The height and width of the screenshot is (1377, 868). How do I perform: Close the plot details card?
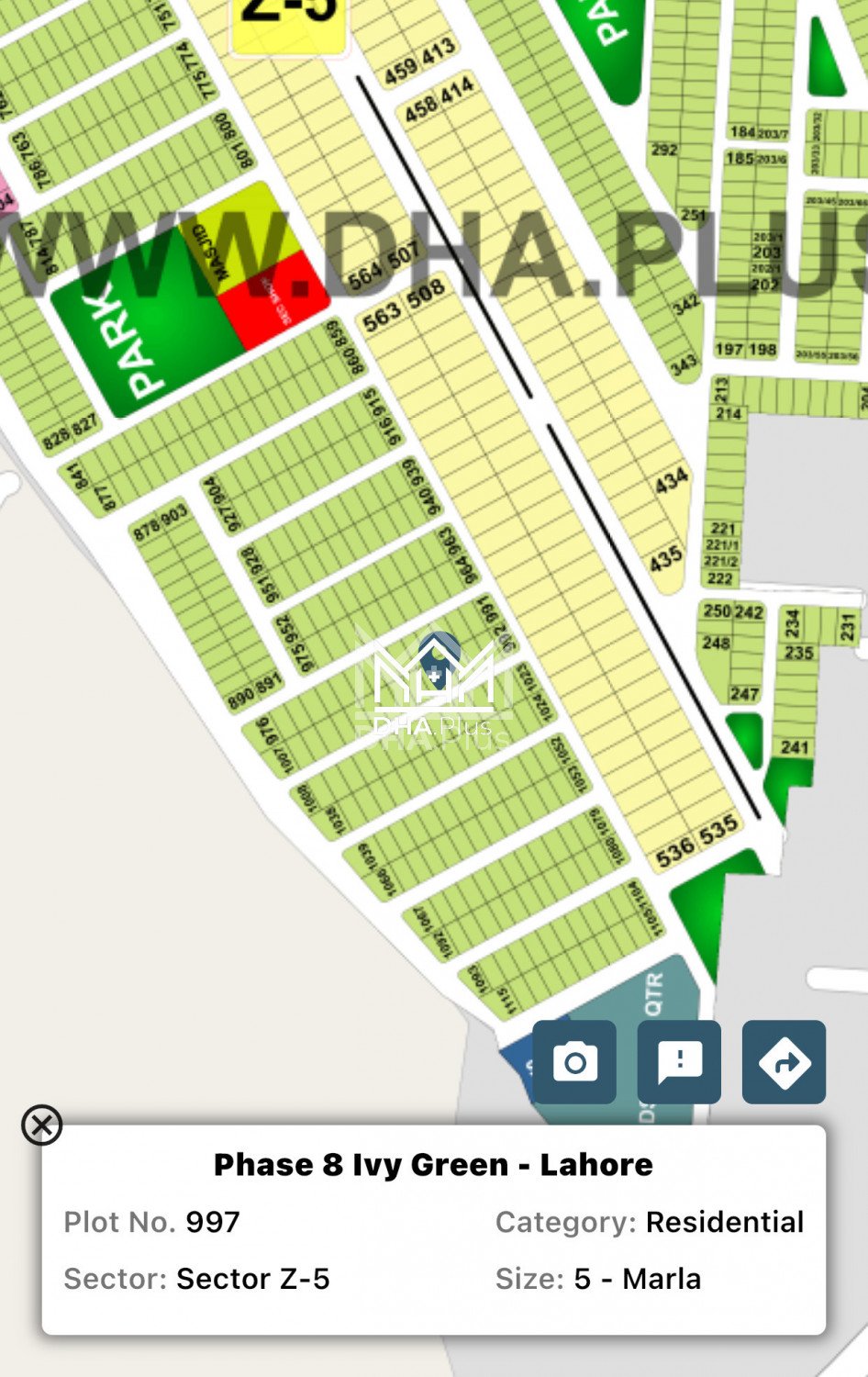(42, 1125)
